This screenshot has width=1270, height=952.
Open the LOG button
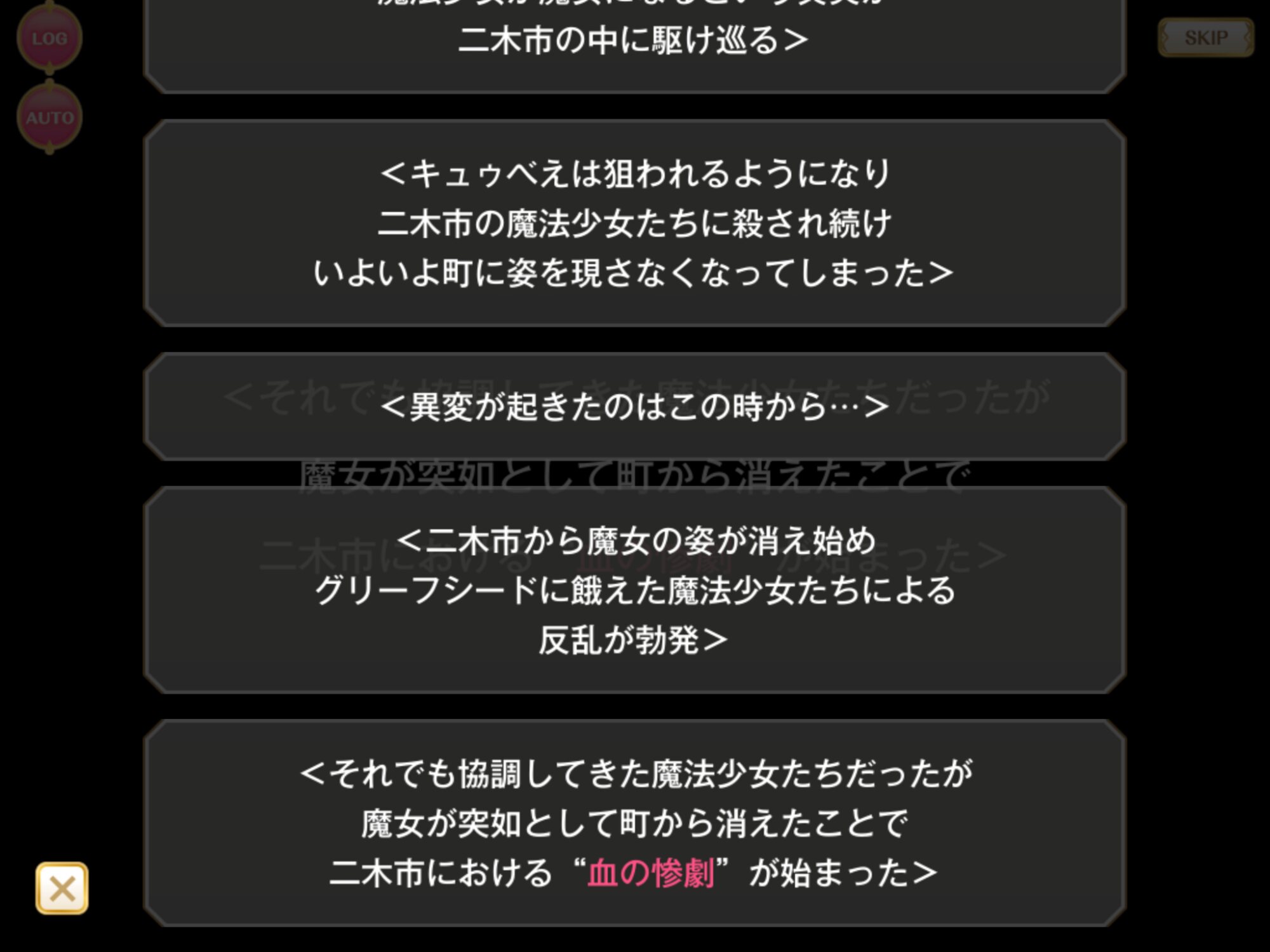click(50, 39)
